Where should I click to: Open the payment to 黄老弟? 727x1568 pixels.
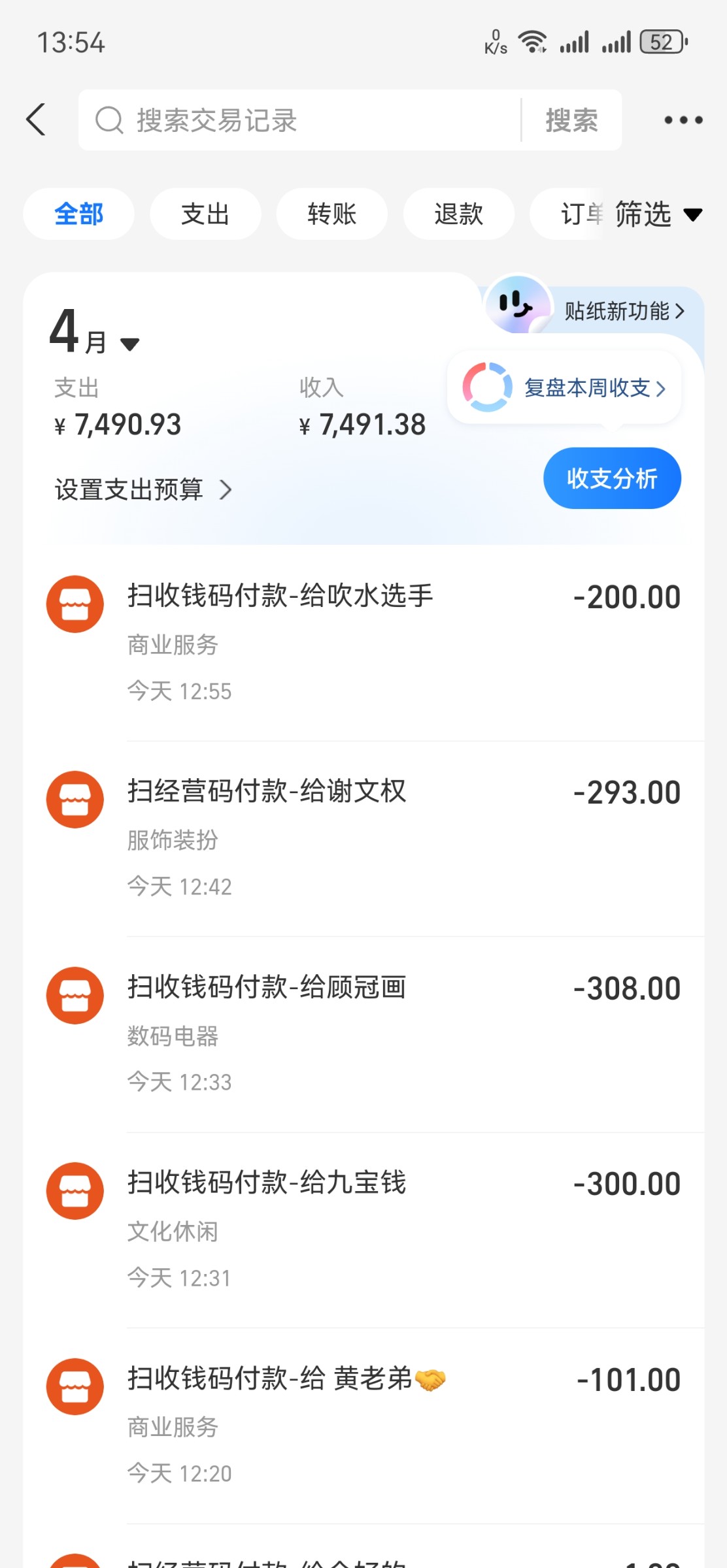363,1425
